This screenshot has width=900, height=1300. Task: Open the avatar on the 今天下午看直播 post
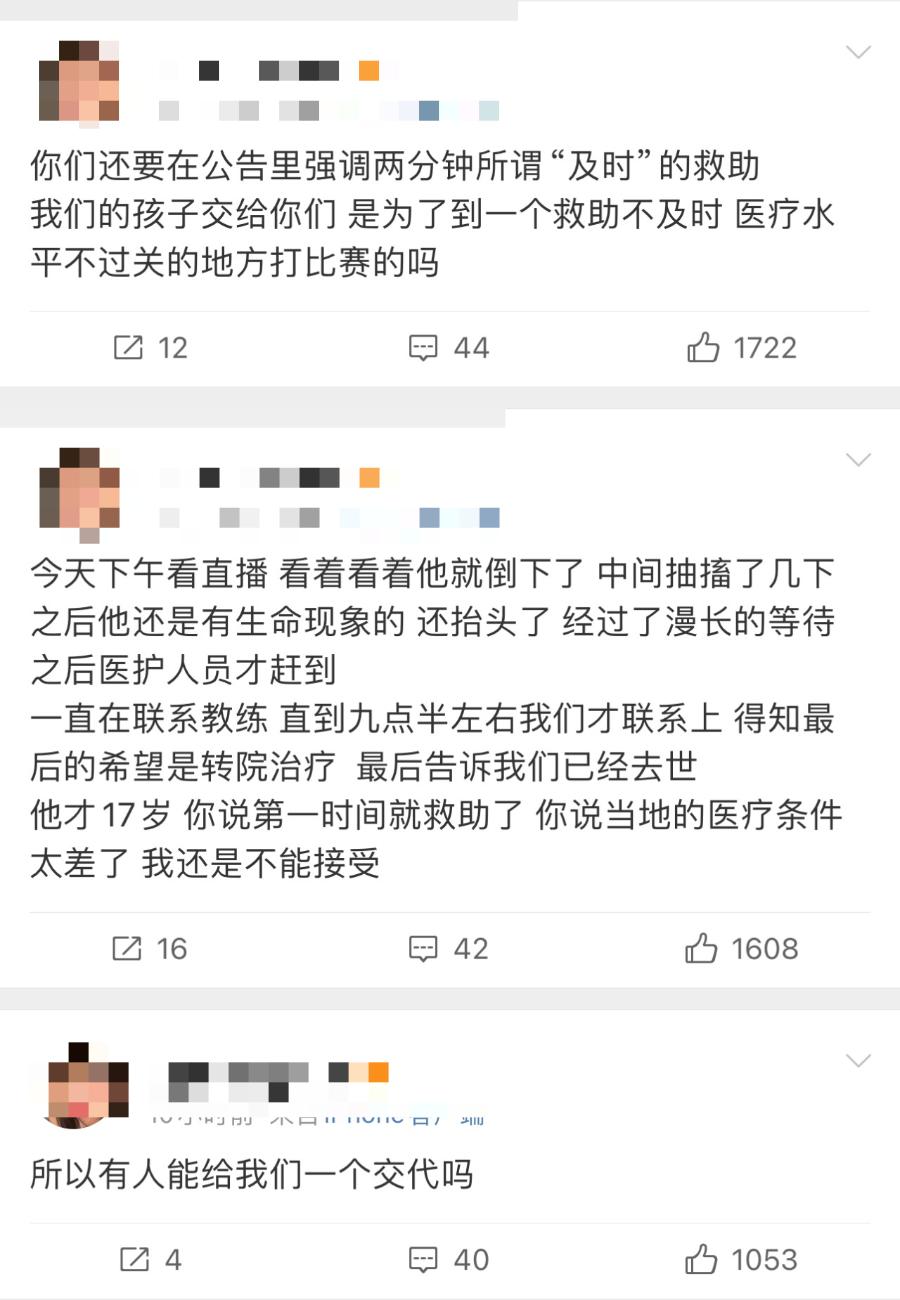pyautogui.click(x=79, y=490)
